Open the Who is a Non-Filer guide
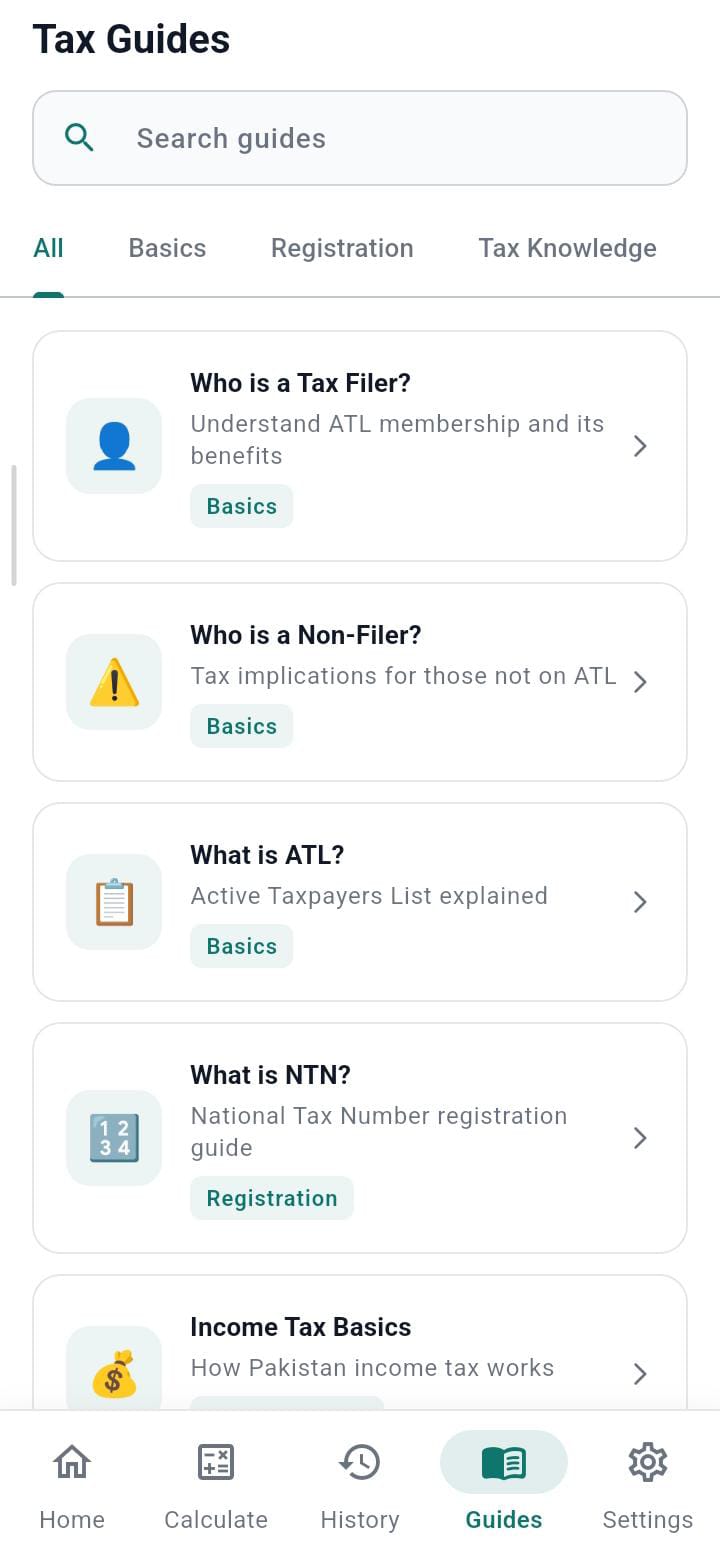Image resolution: width=720 pixels, height=1553 pixels. tap(360, 682)
